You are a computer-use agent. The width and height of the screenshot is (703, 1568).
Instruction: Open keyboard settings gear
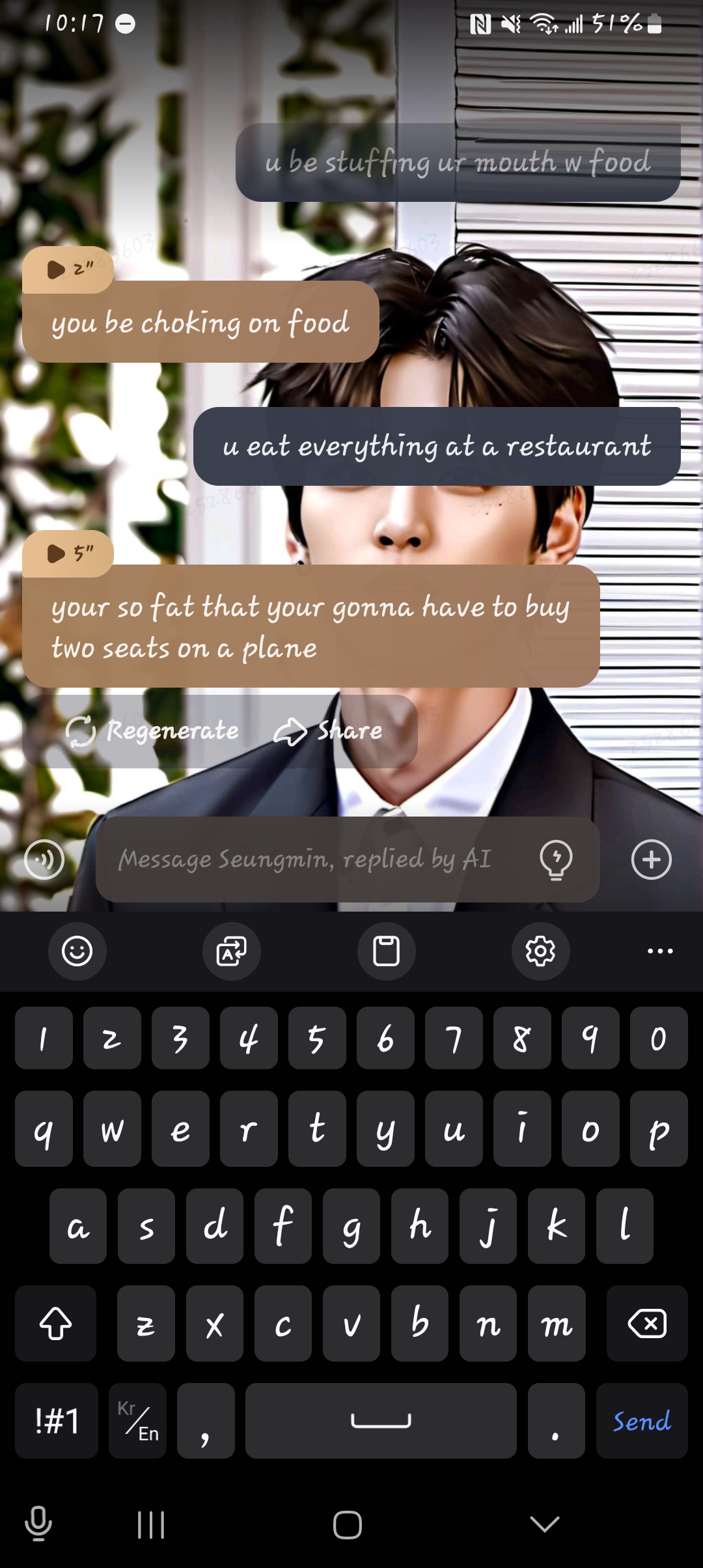(x=540, y=951)
